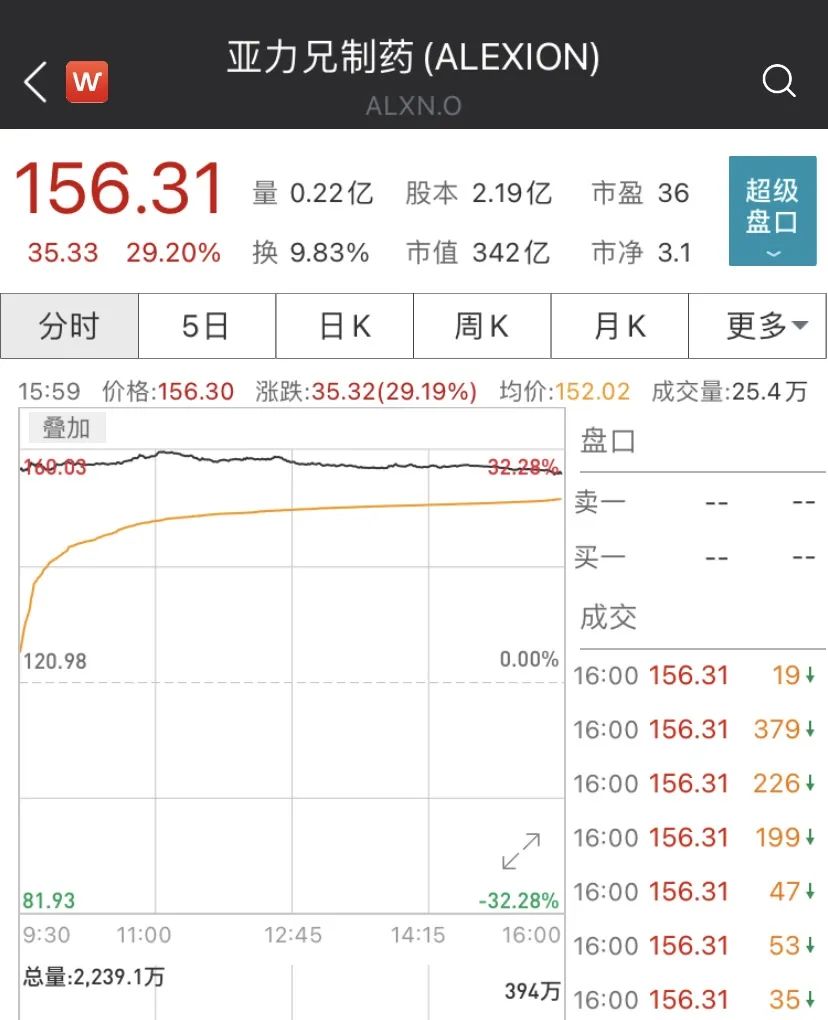
Task: Show the 周K chart
Action: 482,326
